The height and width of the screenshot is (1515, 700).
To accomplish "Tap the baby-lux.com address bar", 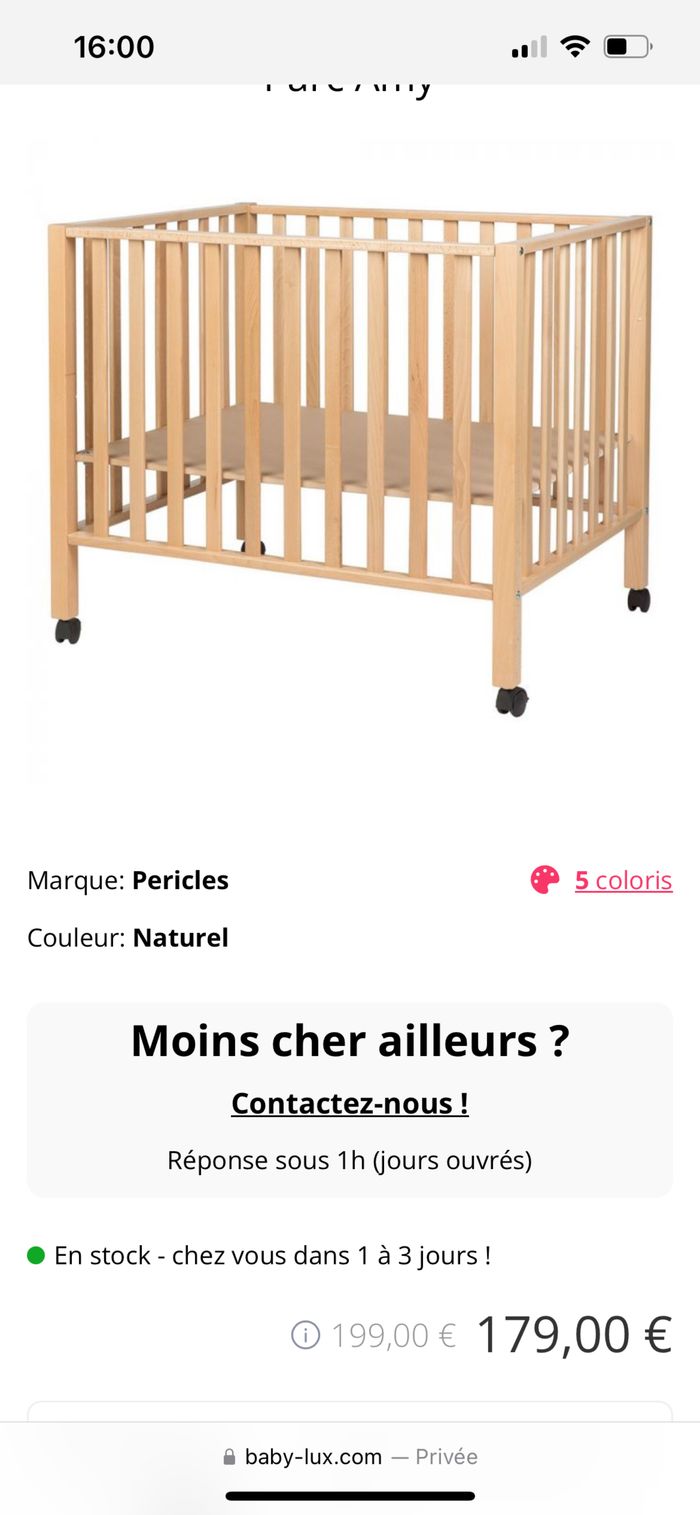I will pos(350,1457).
